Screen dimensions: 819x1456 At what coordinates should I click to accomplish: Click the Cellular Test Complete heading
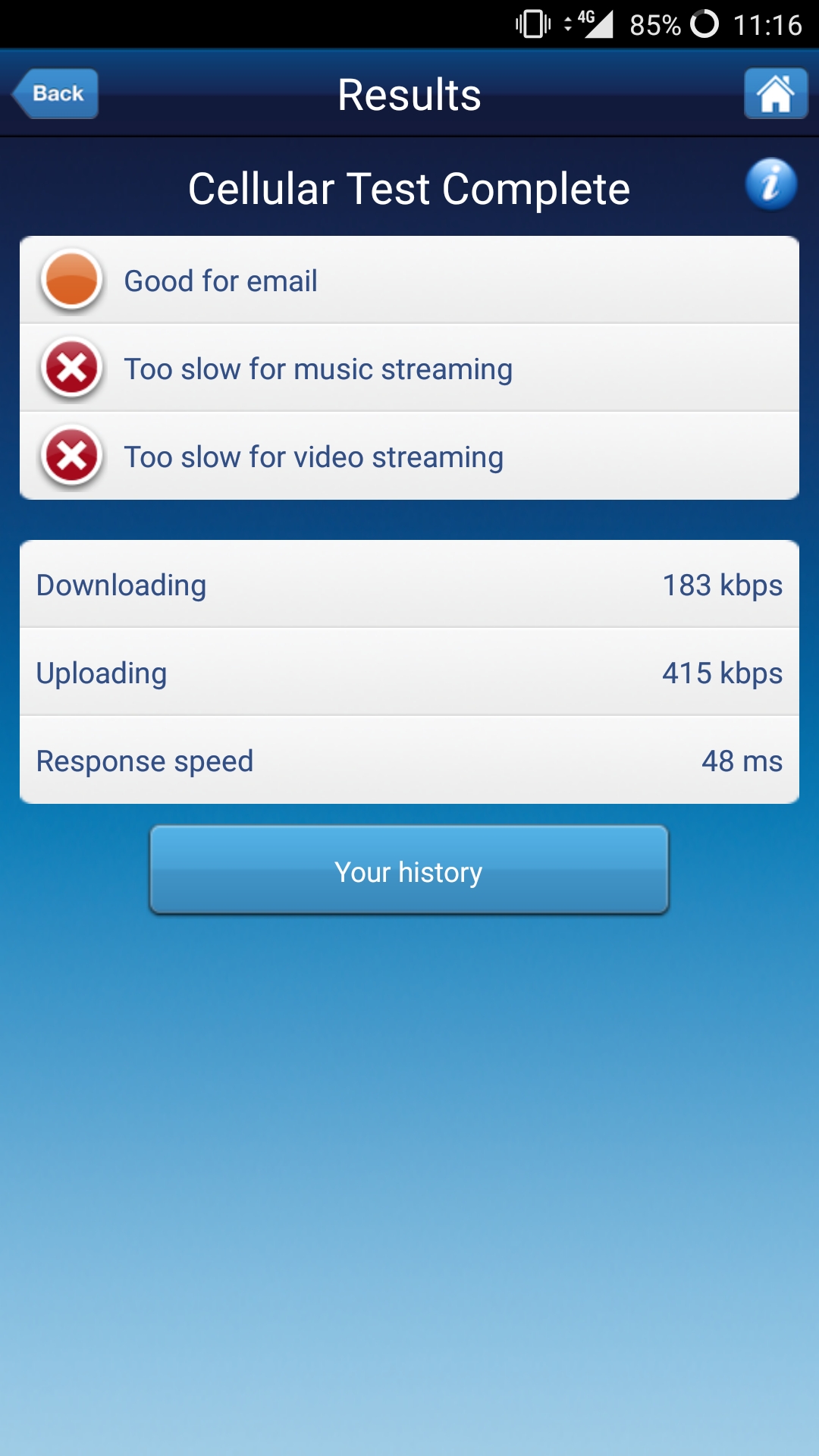pyautogui.click(x=409, y=189)
